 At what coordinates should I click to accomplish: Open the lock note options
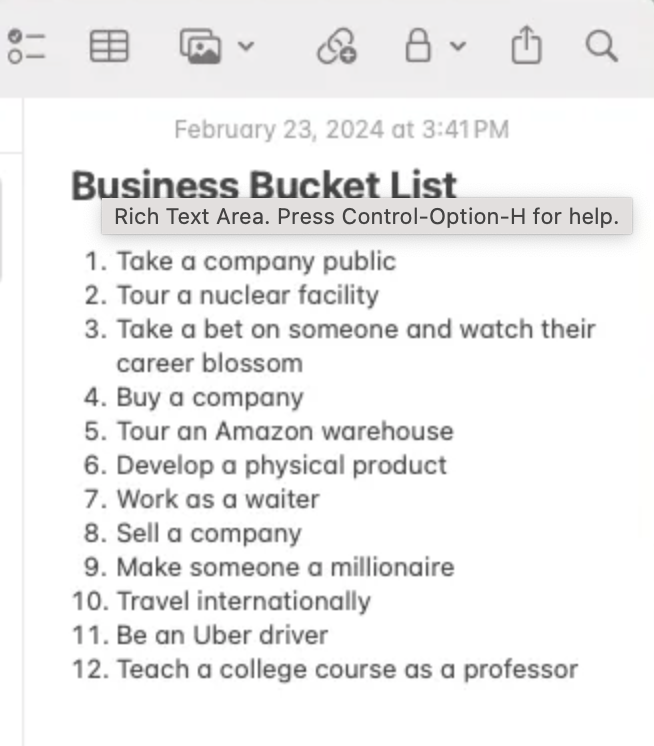tap(434, 46)
